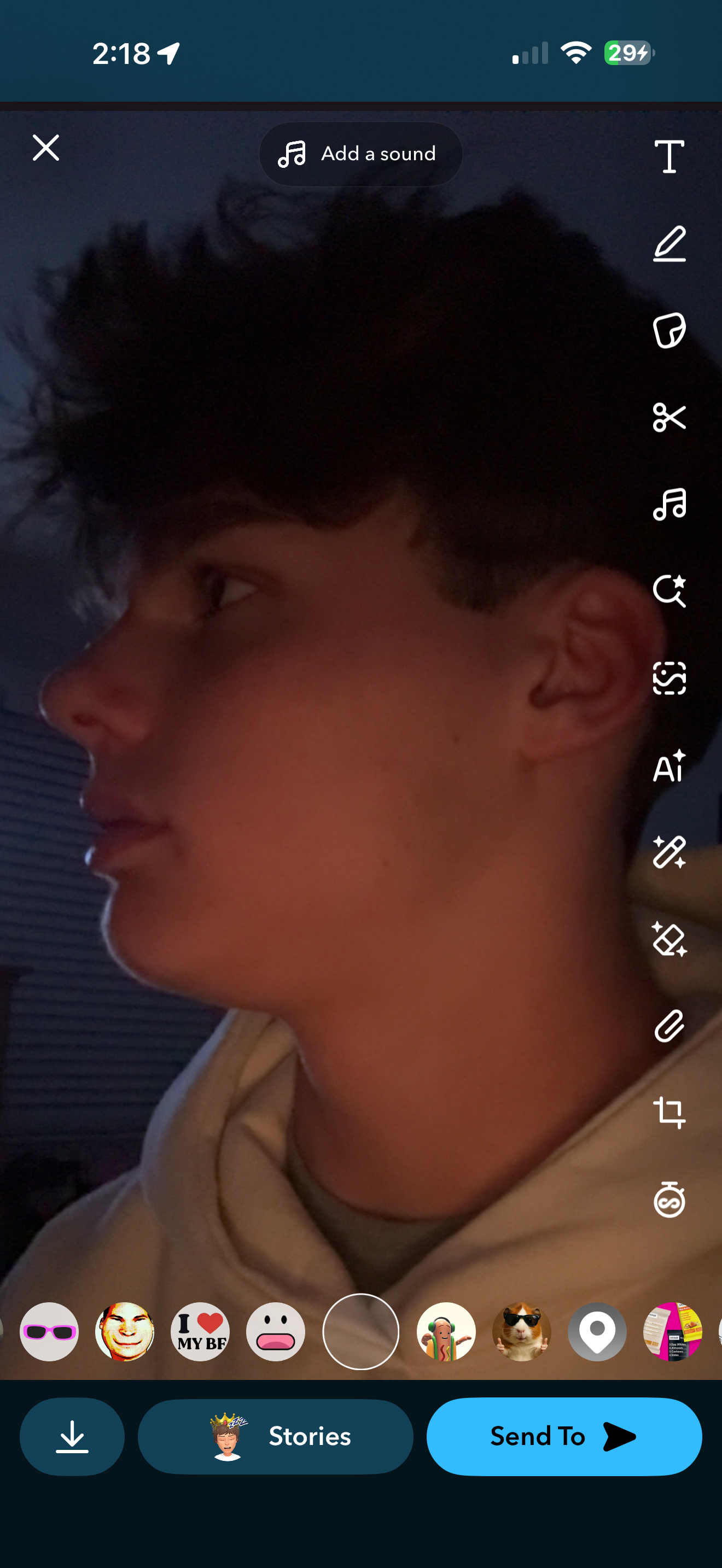The width and height of the screenshot is (722, 1568).
Task: Open the scissors cutout tool
Action: tap(669, 418)
